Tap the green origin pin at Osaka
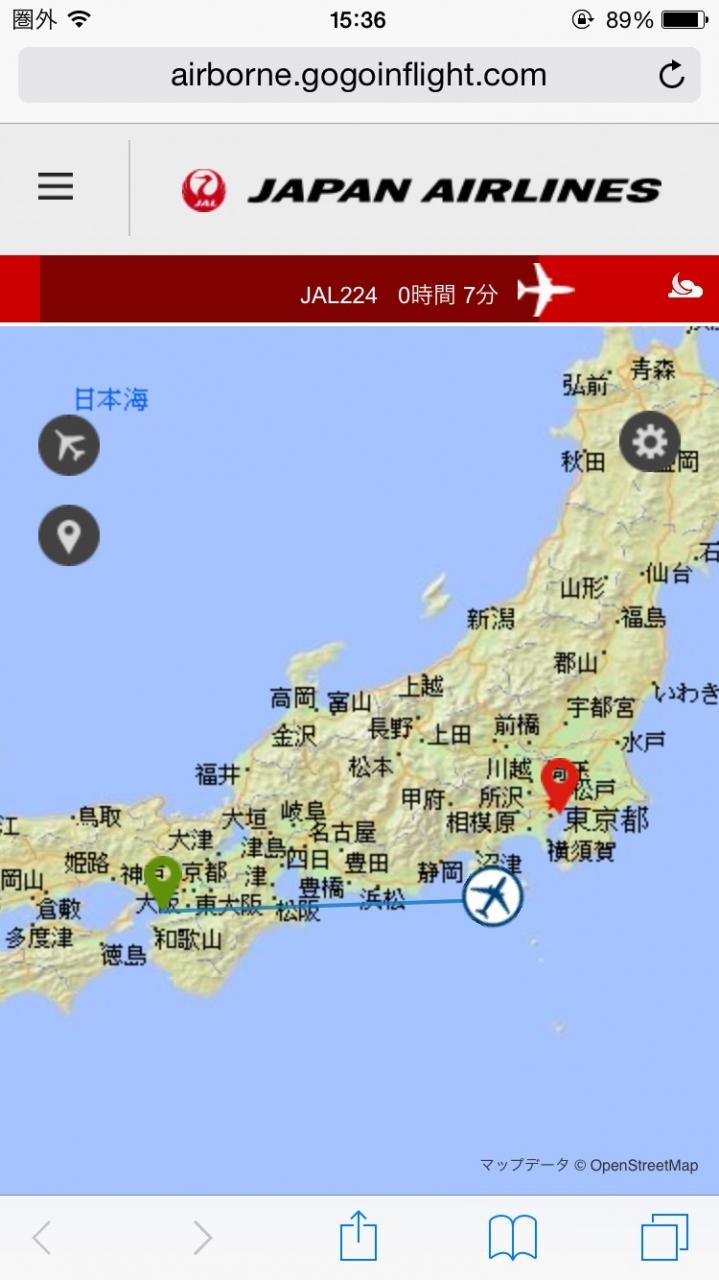The height and width of the screenshot is (1280, 719). coord(162,880)
